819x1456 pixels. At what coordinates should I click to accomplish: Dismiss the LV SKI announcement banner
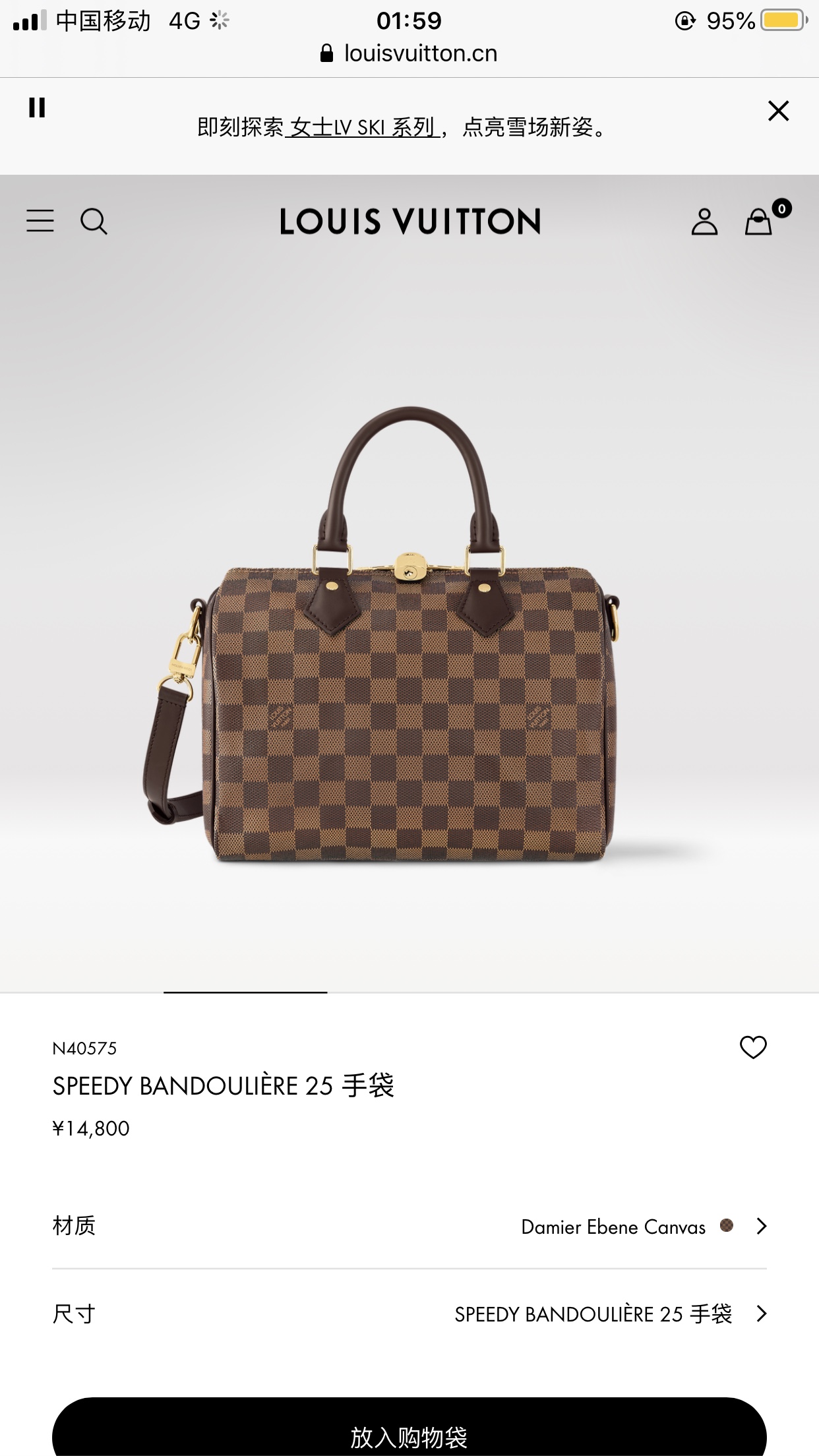click(x=778, y=111)
